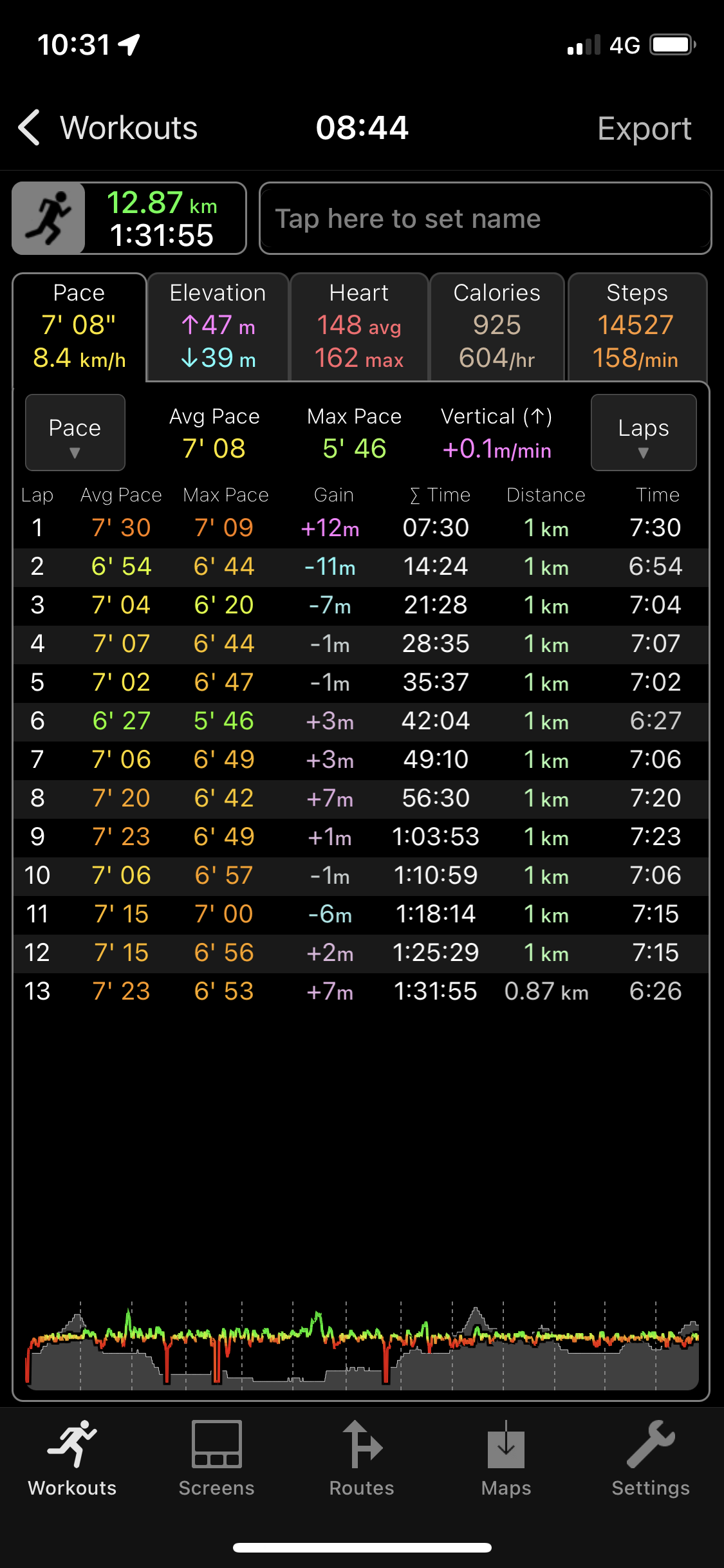Screen dimensions: 724x1568
Task: Switch to the Calories tab
Action: click(497, 326)
